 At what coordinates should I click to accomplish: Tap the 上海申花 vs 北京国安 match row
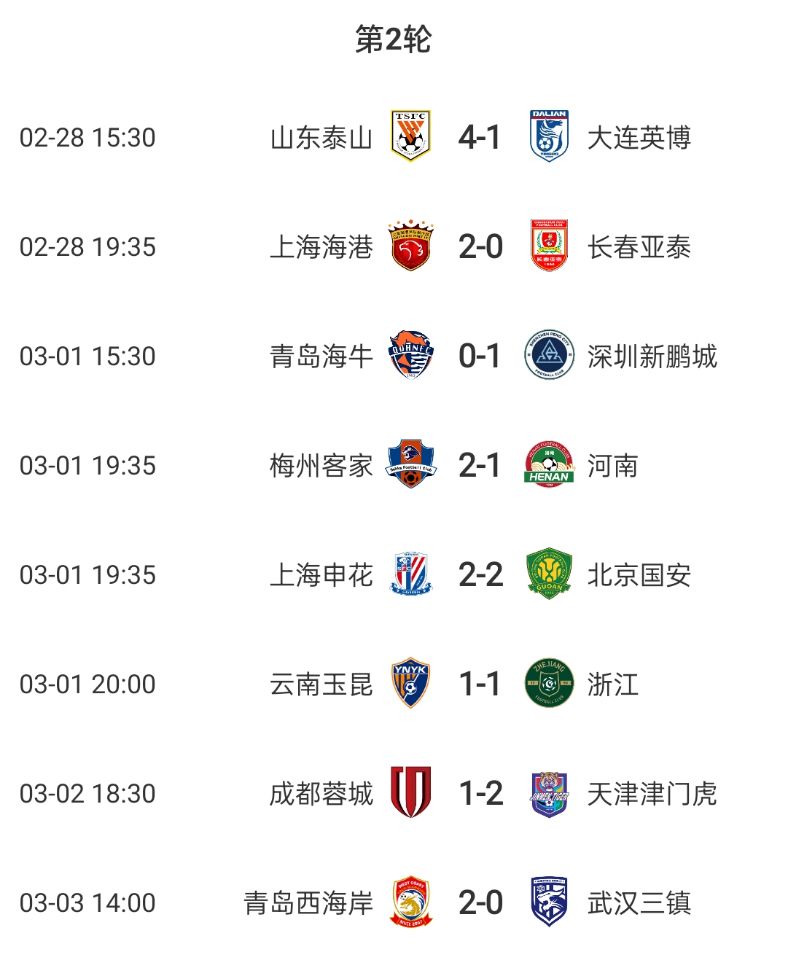tap(480, 575)
